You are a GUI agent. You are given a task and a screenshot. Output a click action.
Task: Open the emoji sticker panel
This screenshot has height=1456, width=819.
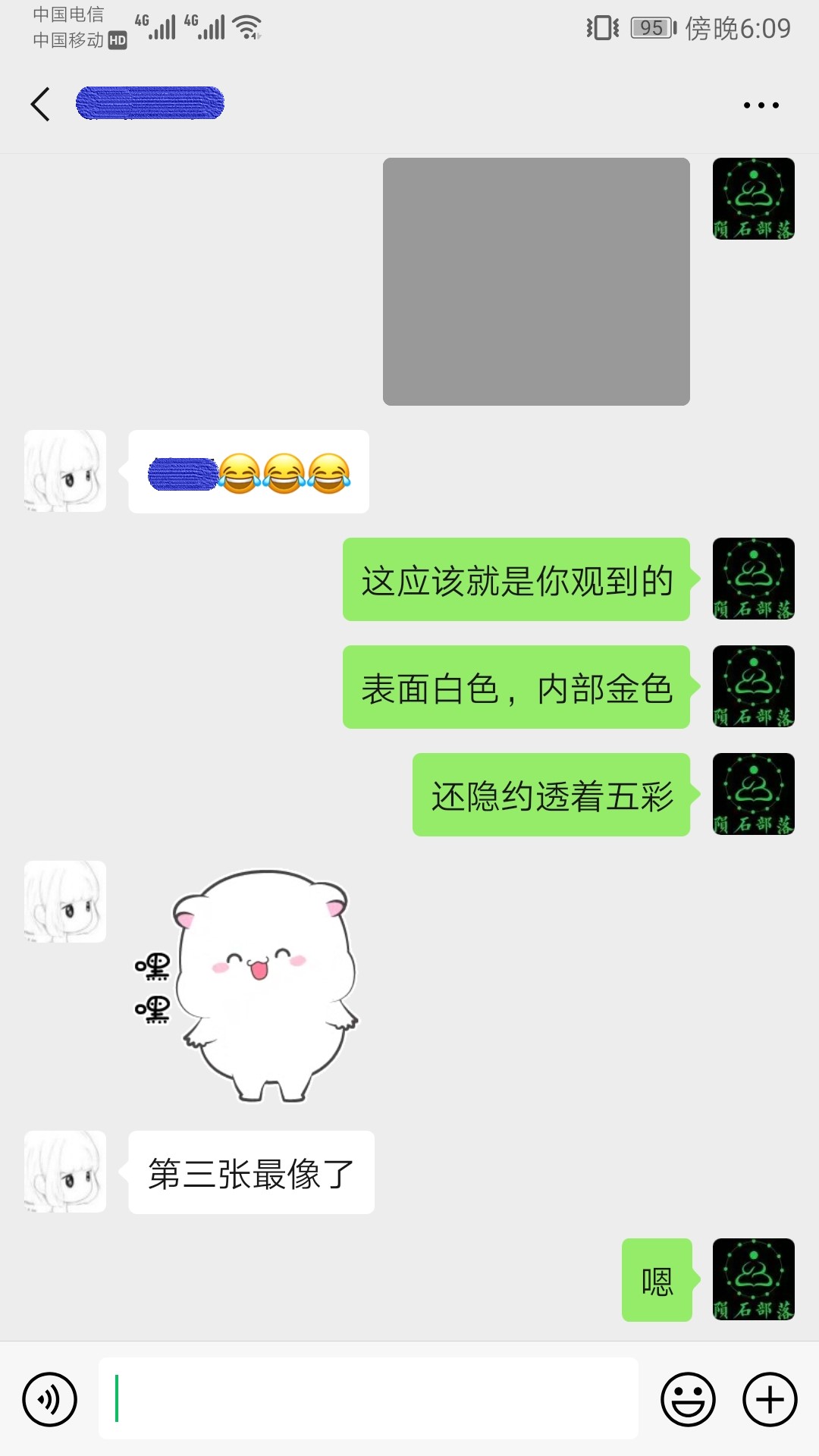688,1399
